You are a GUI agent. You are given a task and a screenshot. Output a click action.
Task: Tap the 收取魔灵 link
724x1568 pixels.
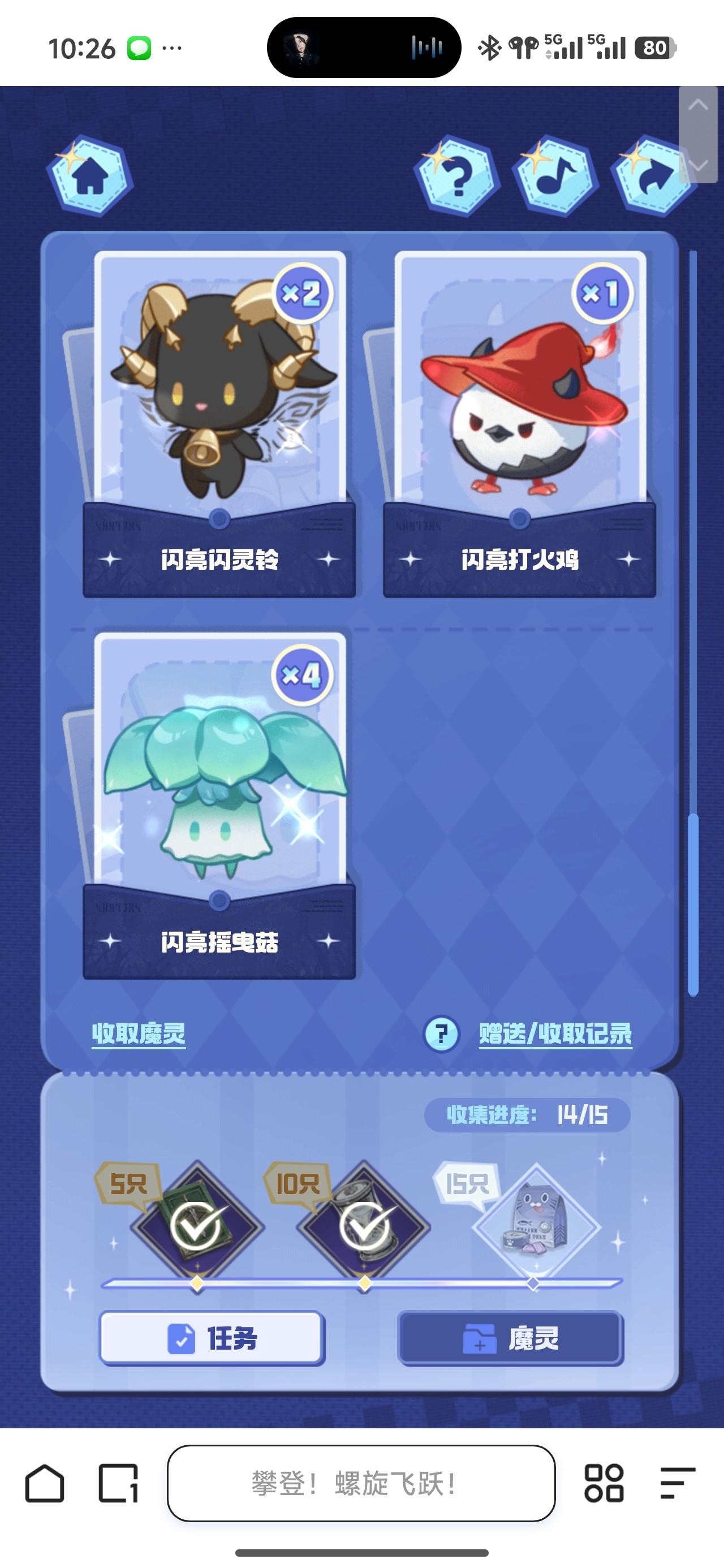(138, 1033)
